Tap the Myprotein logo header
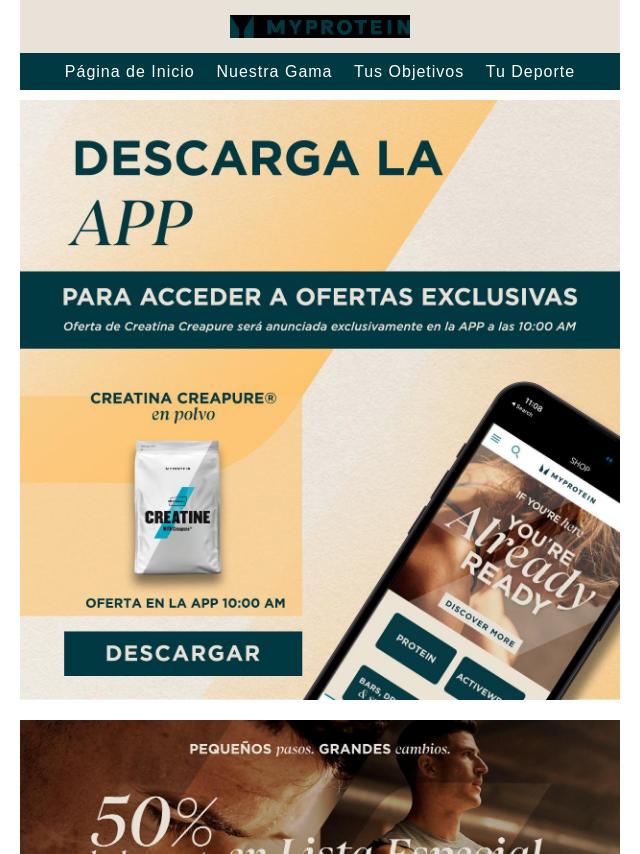640x854 pixels. pyautogui.click(x=320, y=27)
